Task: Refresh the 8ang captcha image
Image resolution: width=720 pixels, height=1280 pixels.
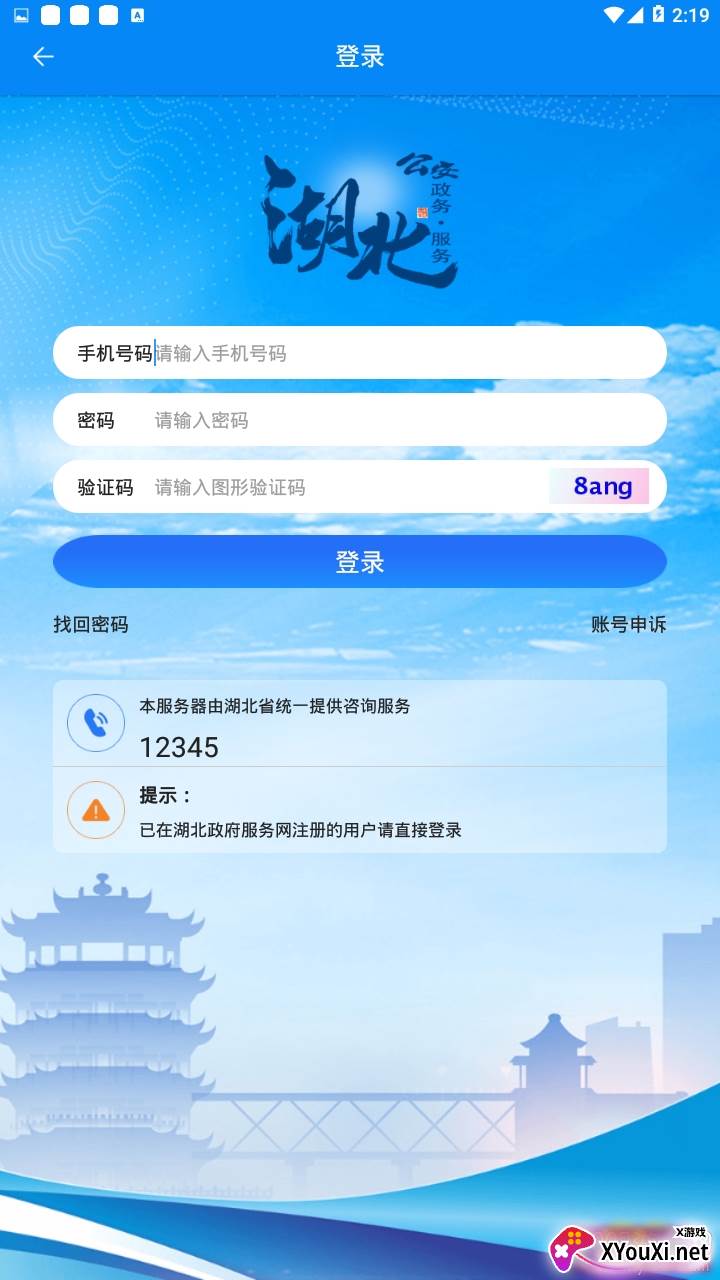Action: click(x=599, y=487)
